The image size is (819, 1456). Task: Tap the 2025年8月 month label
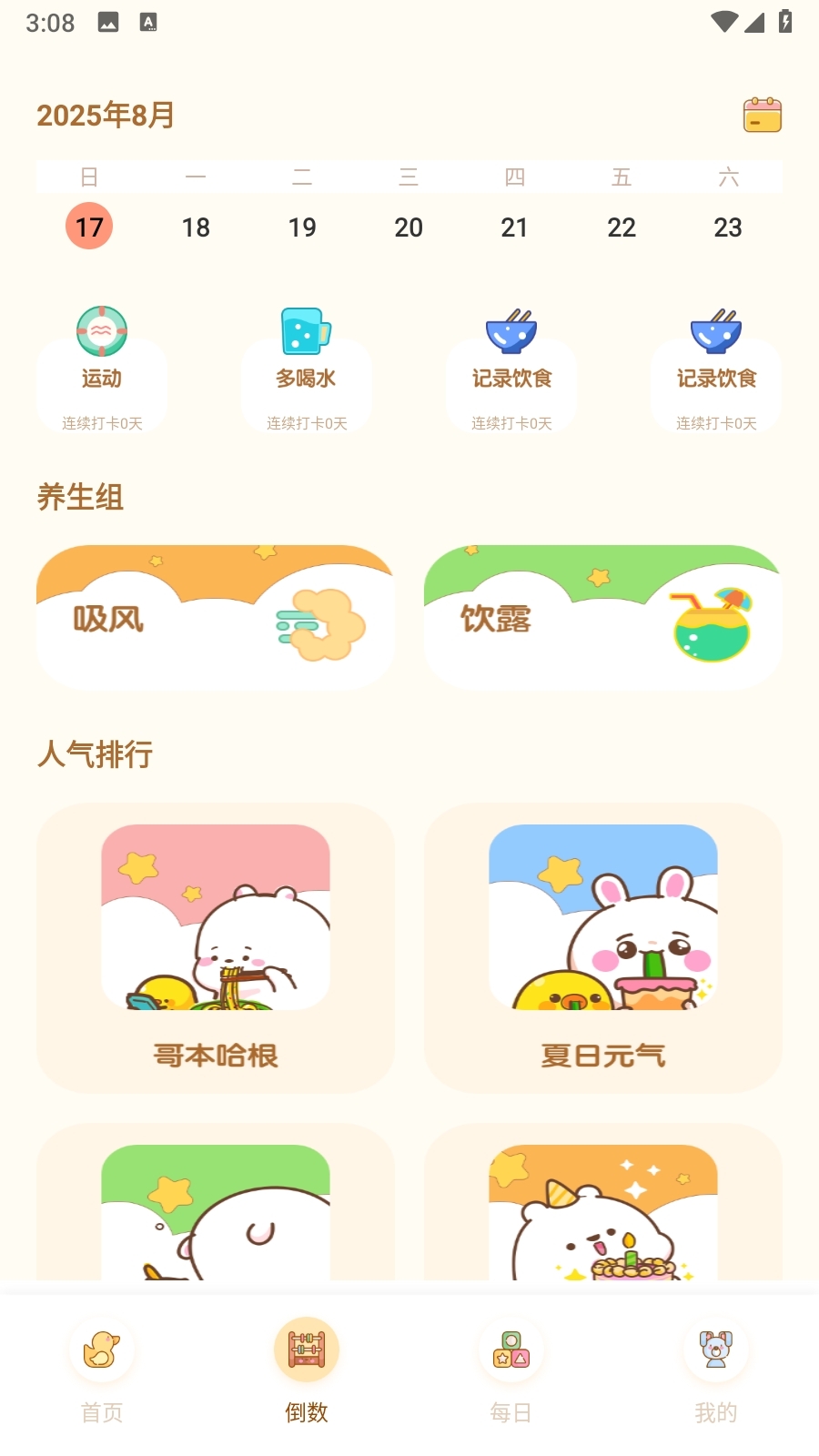[106, 116]
